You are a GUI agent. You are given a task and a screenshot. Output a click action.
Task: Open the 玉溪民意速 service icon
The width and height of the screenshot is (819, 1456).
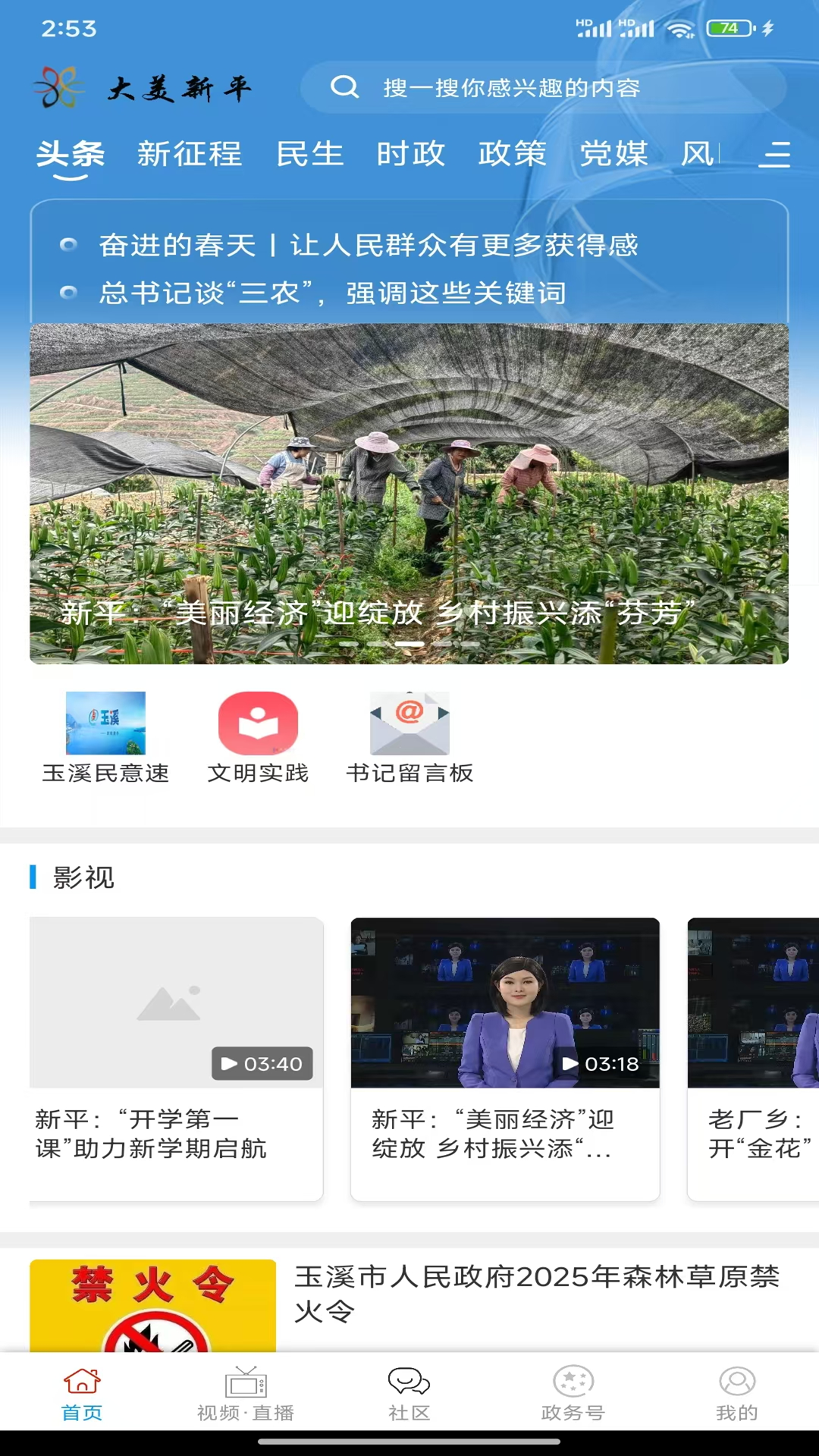pyautogui.click(x=106, y=723)
